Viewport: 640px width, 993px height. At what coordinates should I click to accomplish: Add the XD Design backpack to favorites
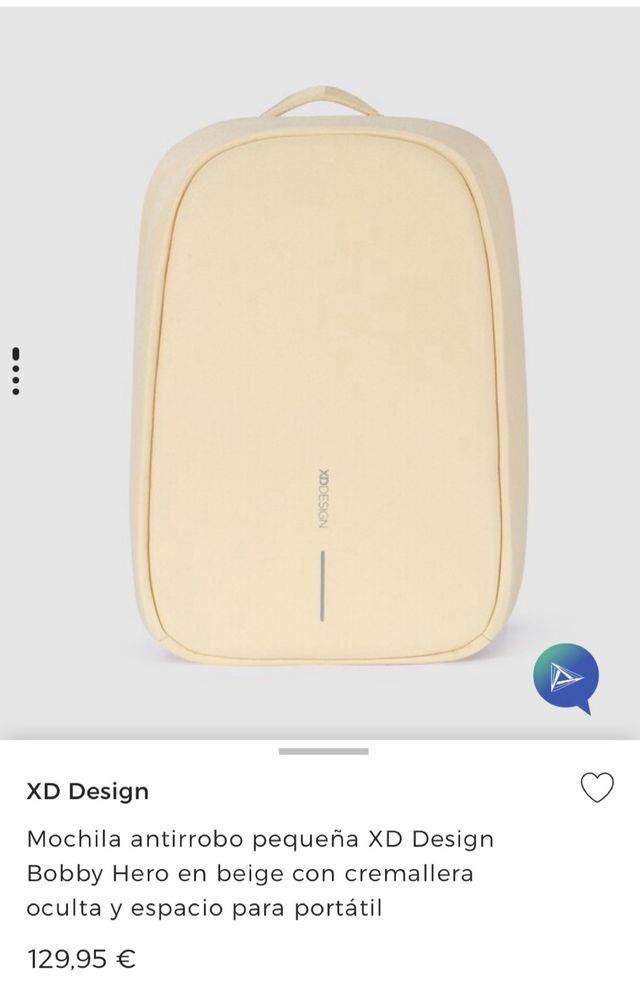point(597,788)
